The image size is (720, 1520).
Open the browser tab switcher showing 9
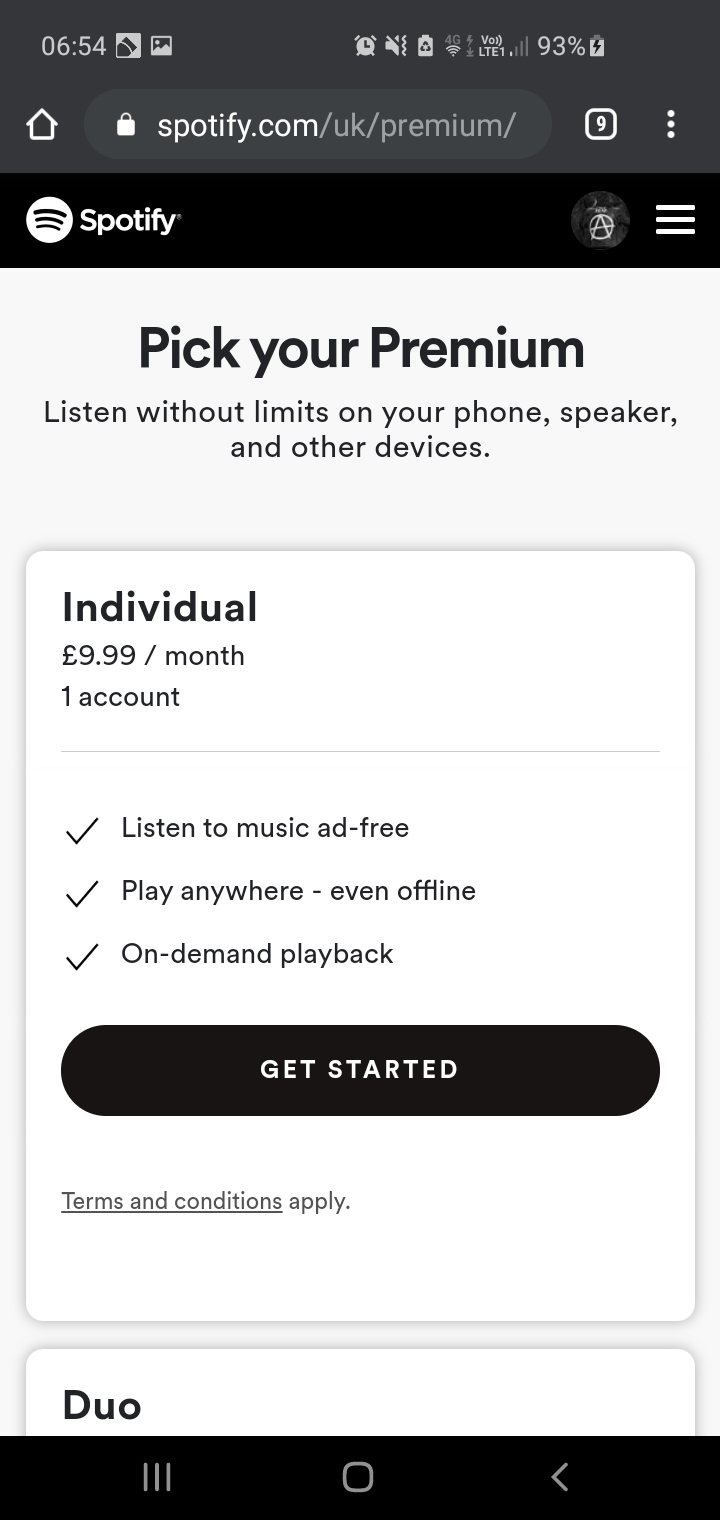[x=600, y=125]
